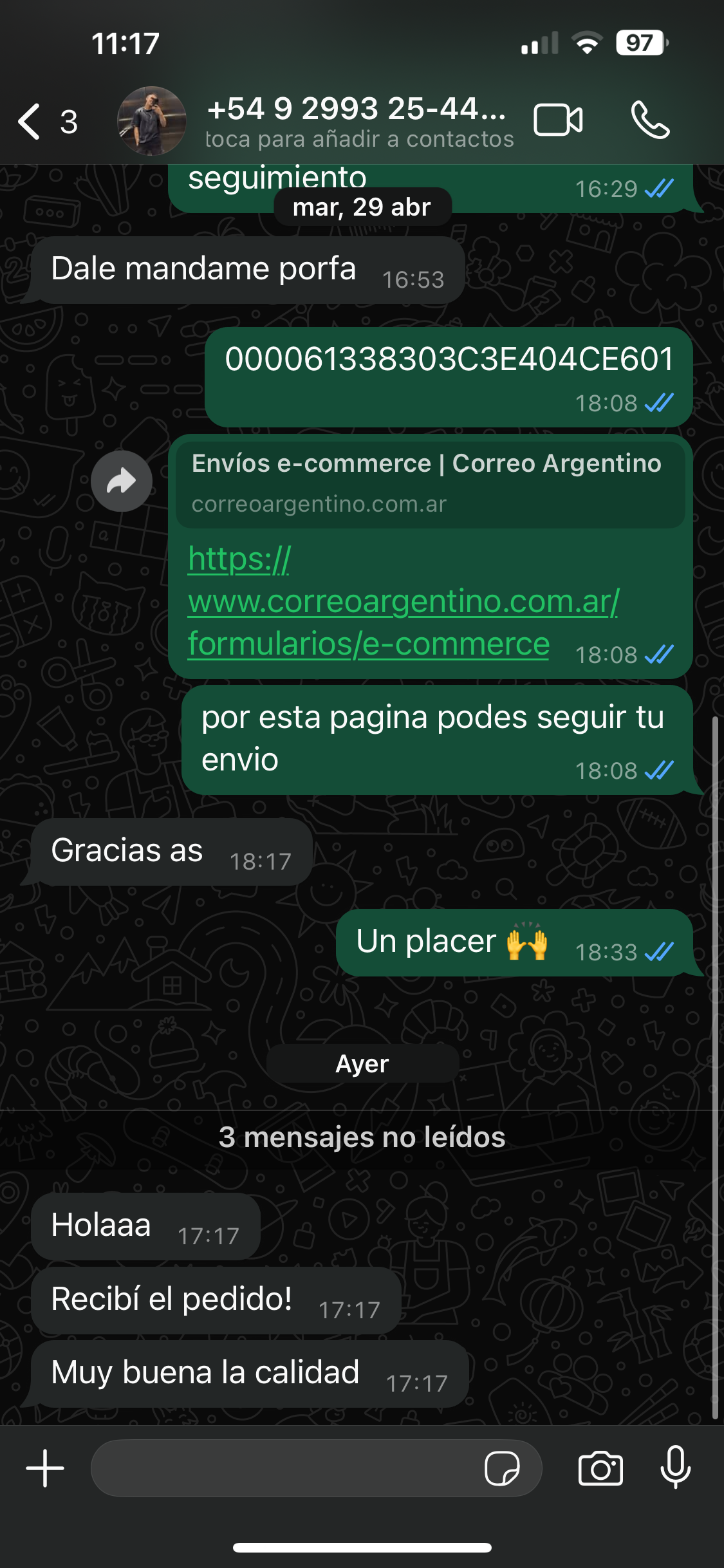Open the contact's profile photo
724x1568 pixels.
(x=152, y=121)
